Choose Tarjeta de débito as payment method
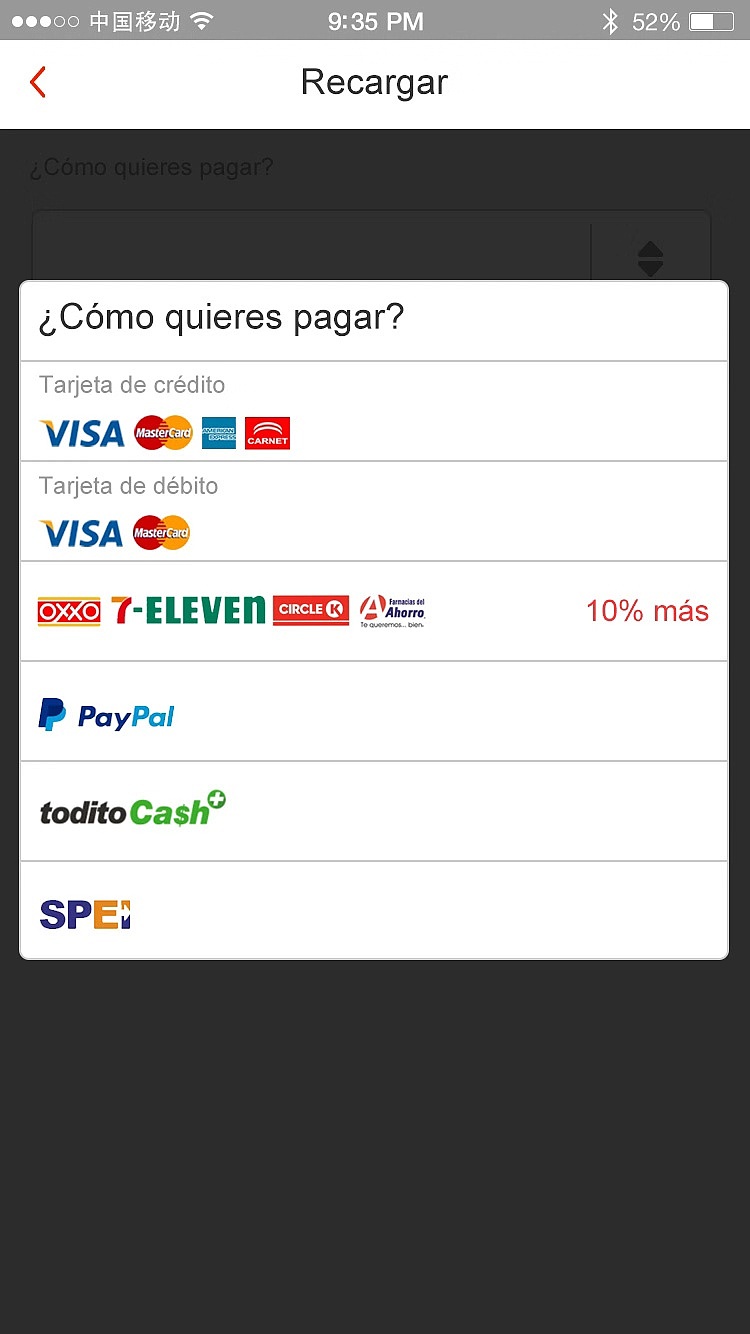The image size is (750, 1334). pos(374,511)
